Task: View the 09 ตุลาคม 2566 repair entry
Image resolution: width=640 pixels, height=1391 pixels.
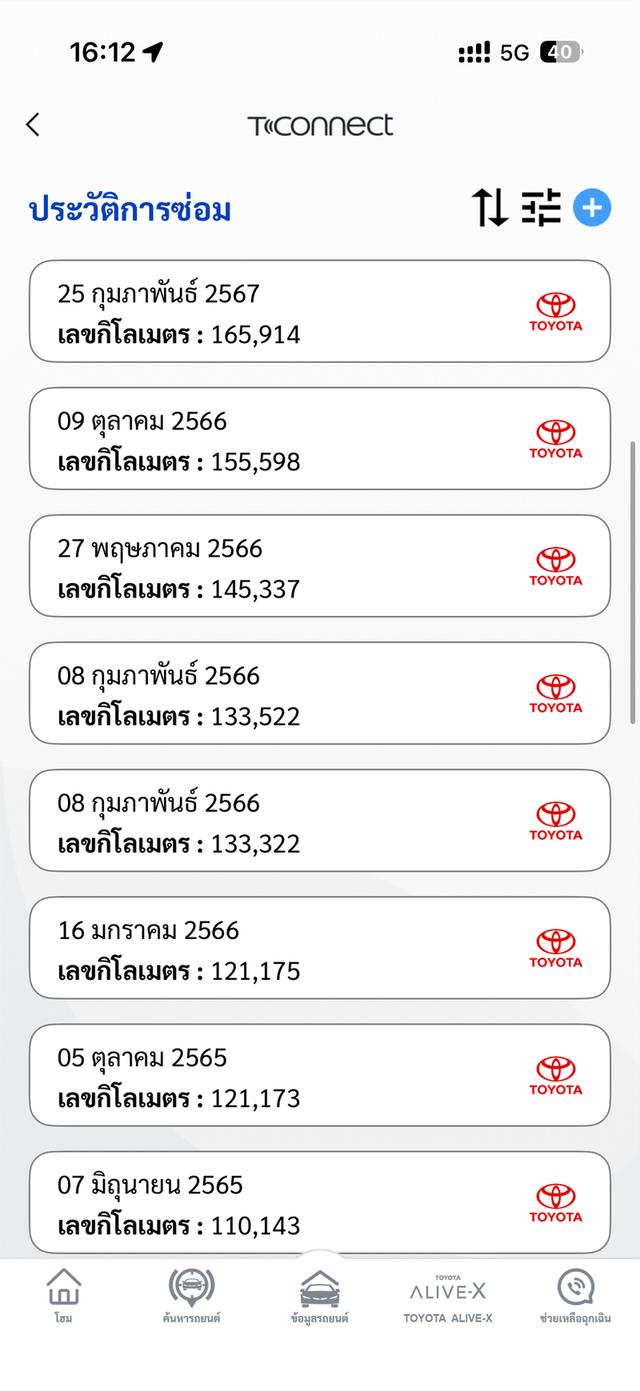Action: click(320, 439)
